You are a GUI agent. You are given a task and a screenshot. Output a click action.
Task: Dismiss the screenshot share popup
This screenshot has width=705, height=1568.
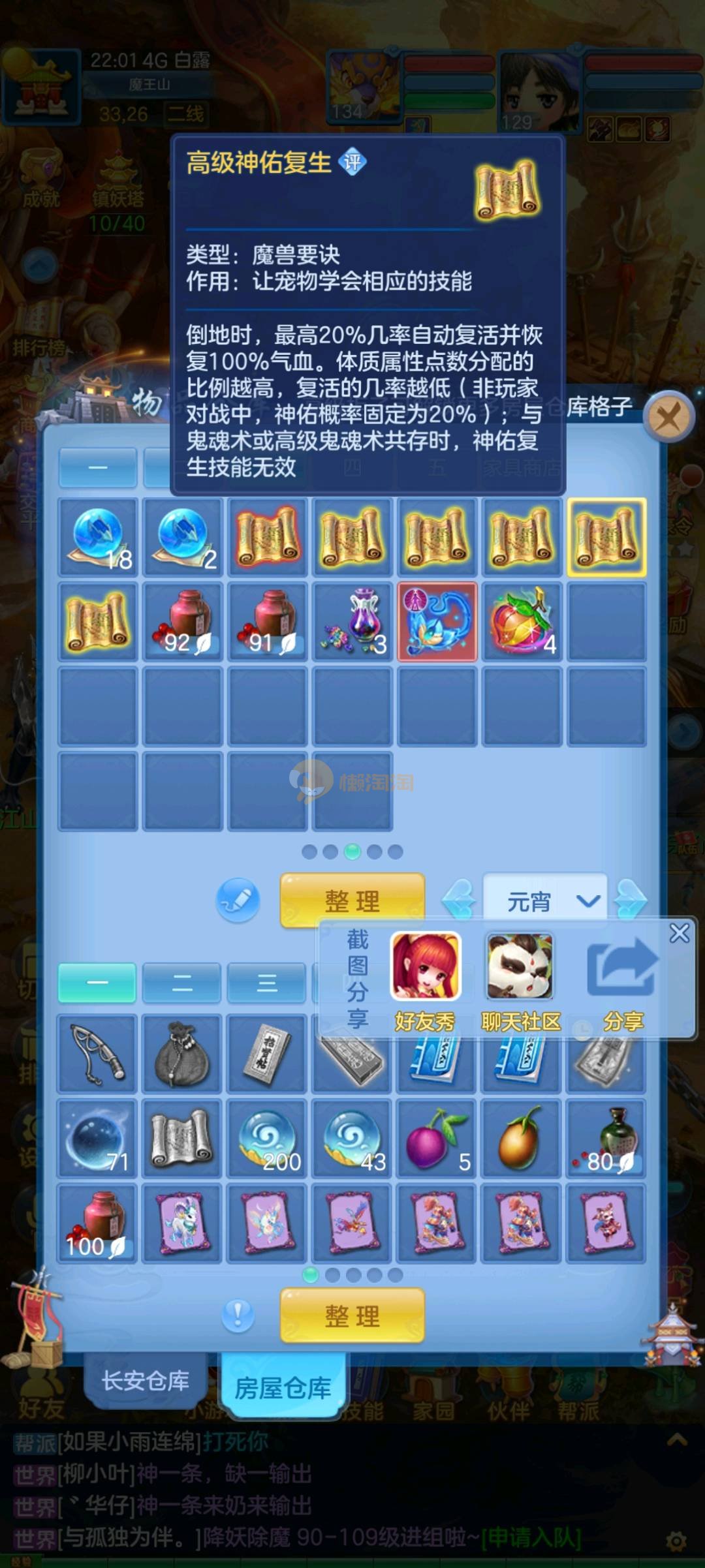point(680,933)
